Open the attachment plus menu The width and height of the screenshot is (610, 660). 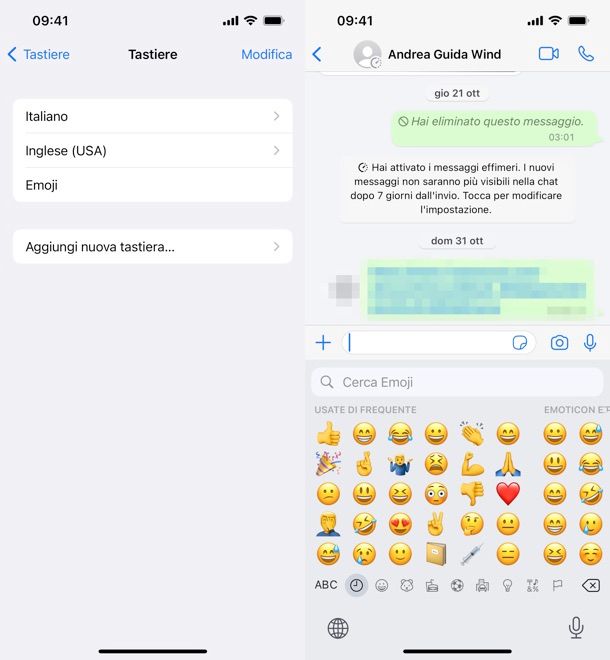[x=323, y=343]
